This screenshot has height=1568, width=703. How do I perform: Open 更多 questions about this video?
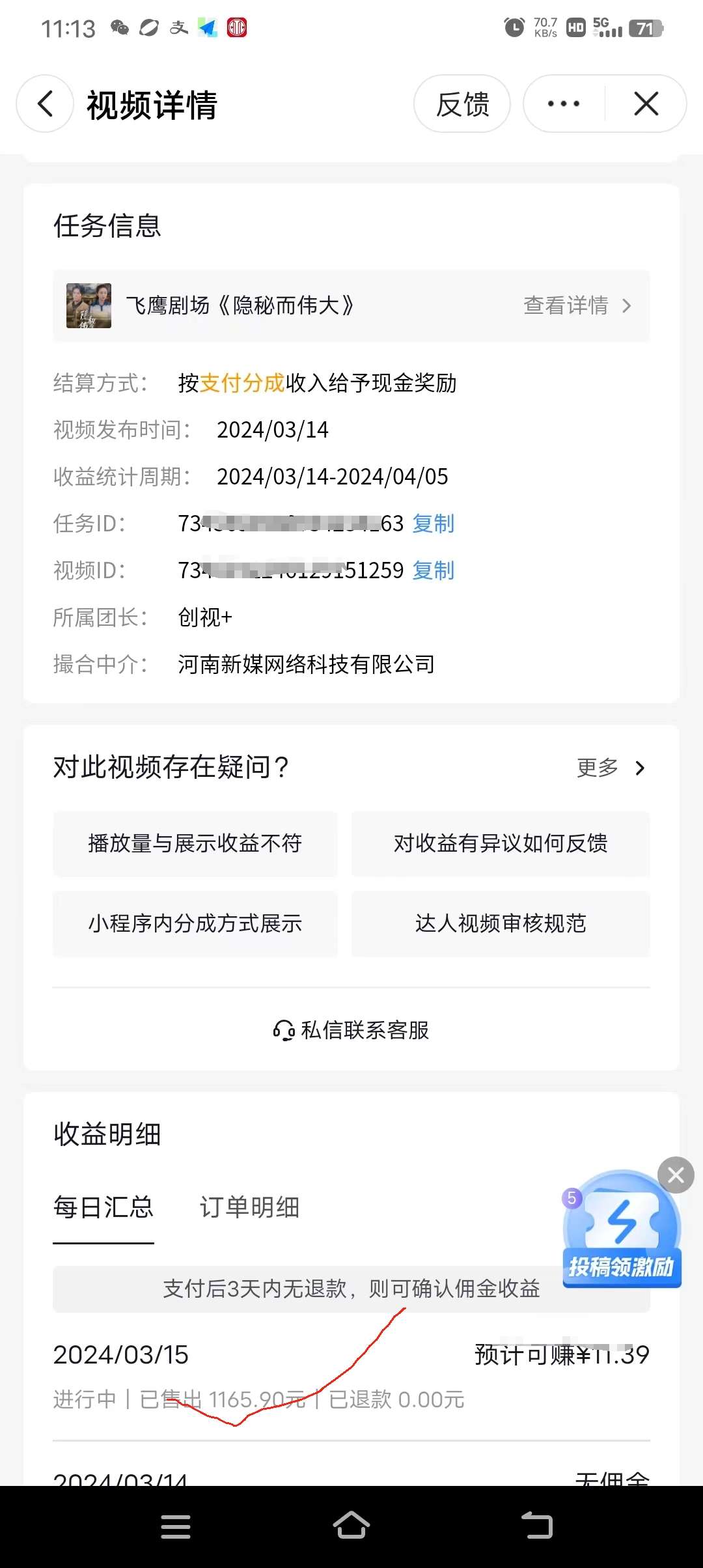click(x=611, y=768)
